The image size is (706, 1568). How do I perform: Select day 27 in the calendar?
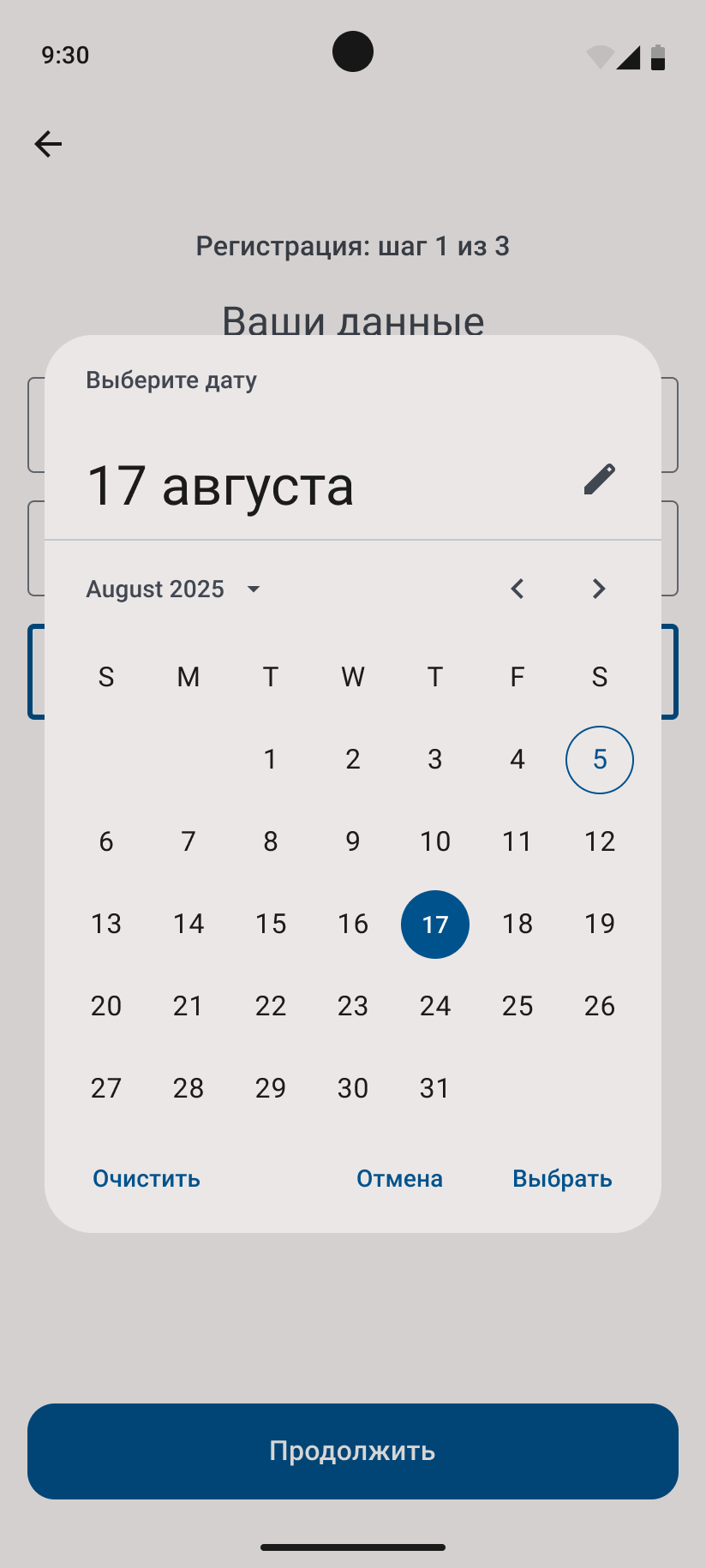[x=106, y=1089]
